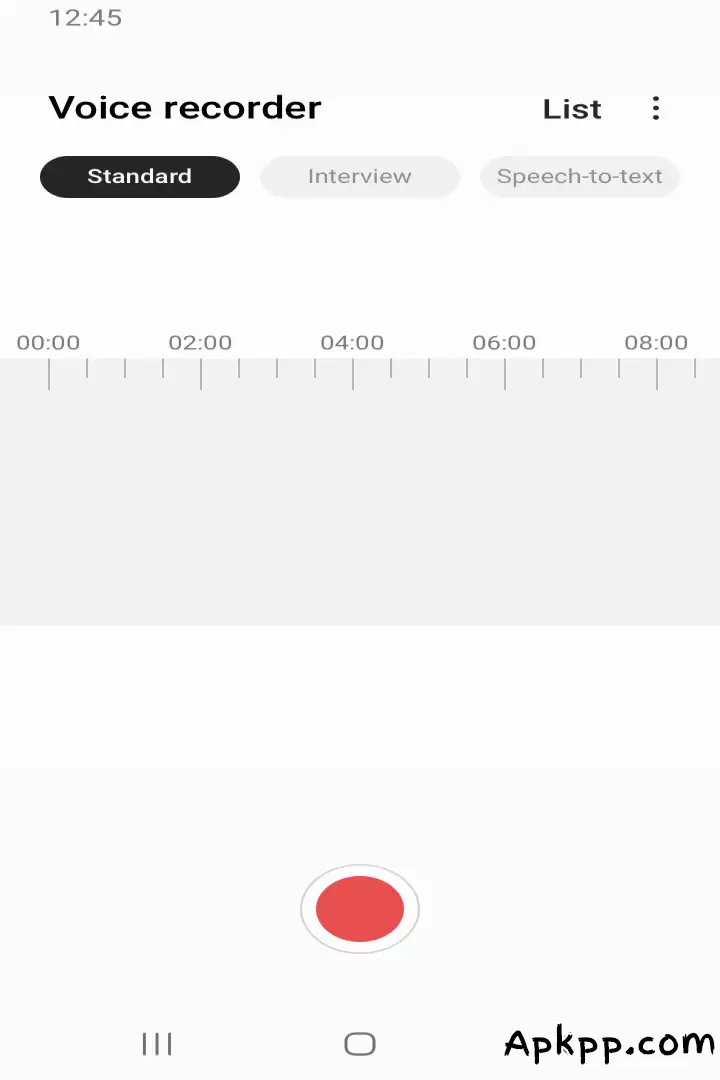Start recording with the record icon
This screenshot has width=720, height=1080.
359,909
